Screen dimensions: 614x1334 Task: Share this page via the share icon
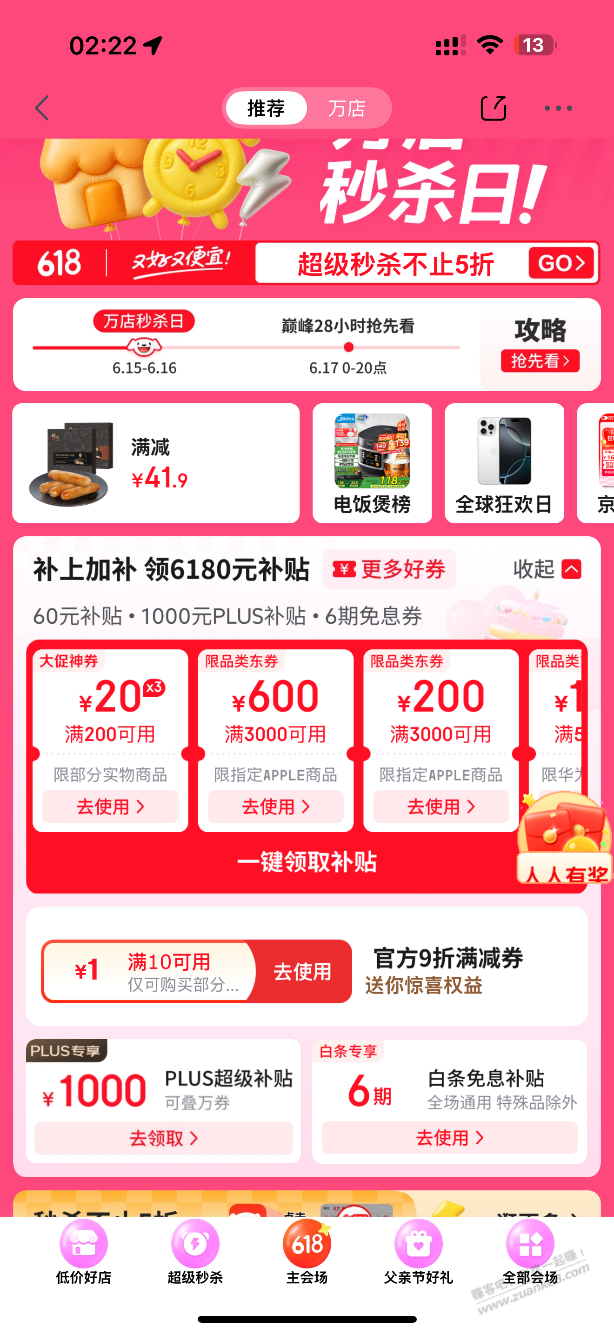(x=493, y=108)
